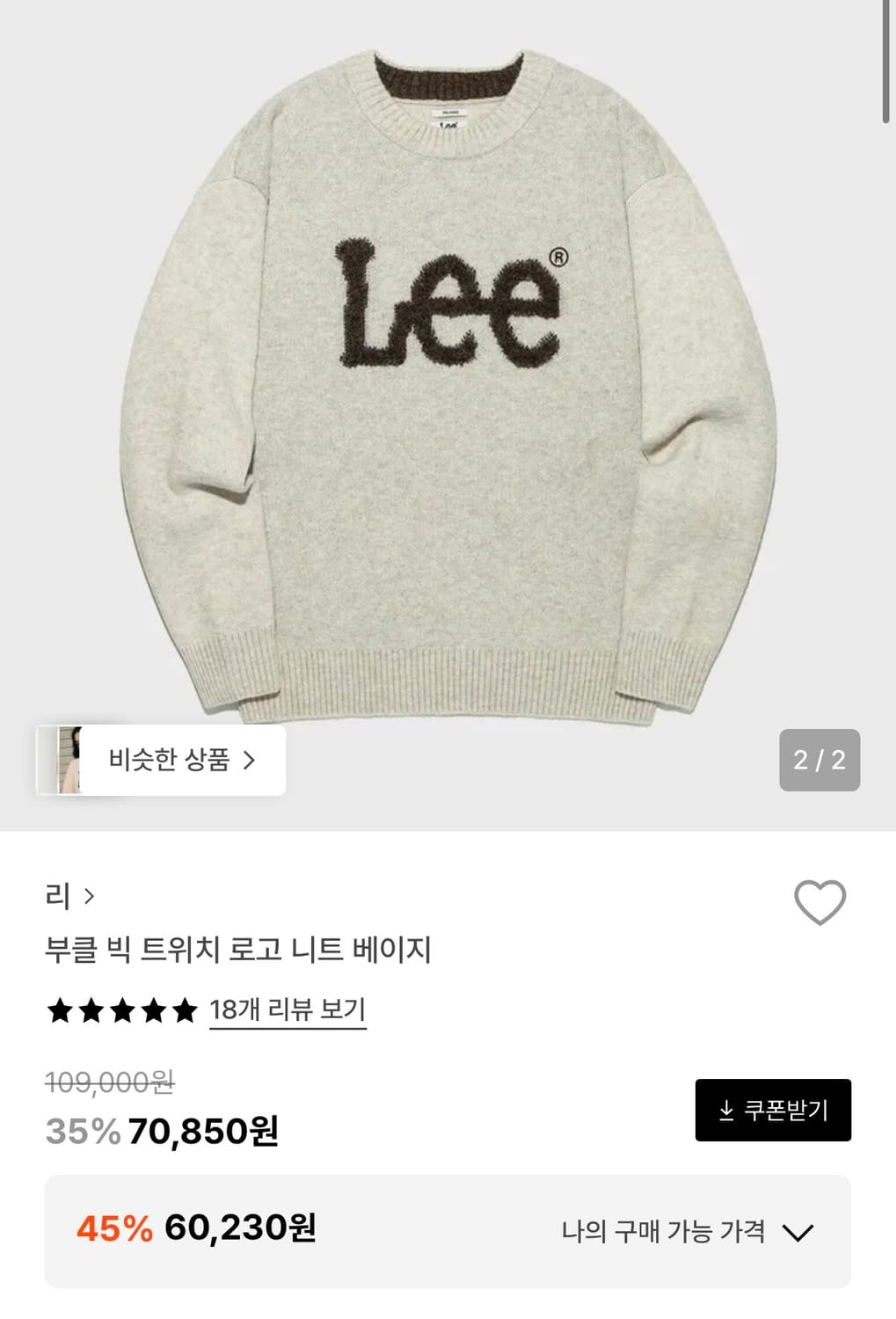The image size is (896, 1319).
Task: Click the heart outline at top of product info
Action: 821,901
